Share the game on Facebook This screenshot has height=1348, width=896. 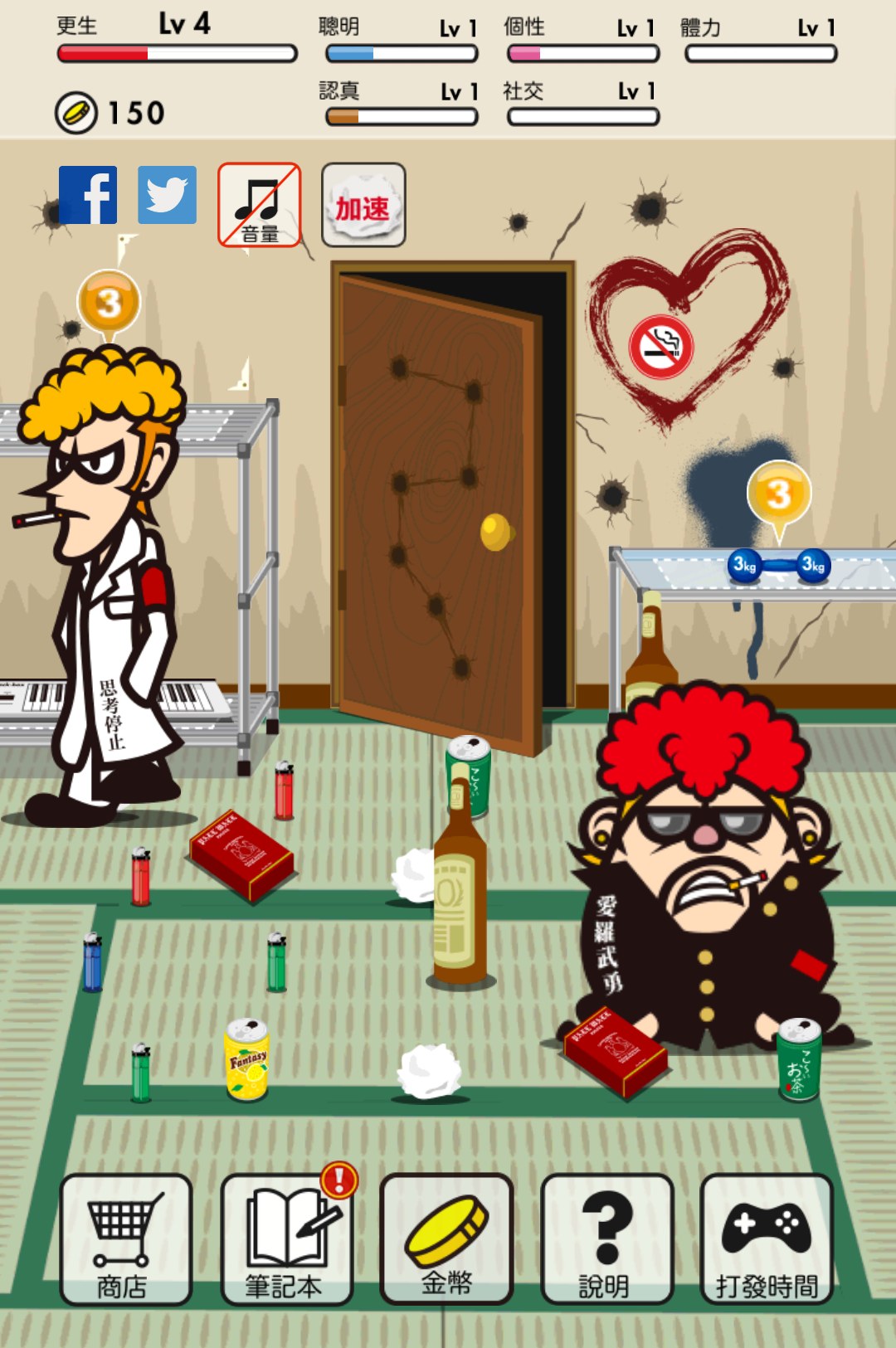pyautogui.click(x=88, y=195)
